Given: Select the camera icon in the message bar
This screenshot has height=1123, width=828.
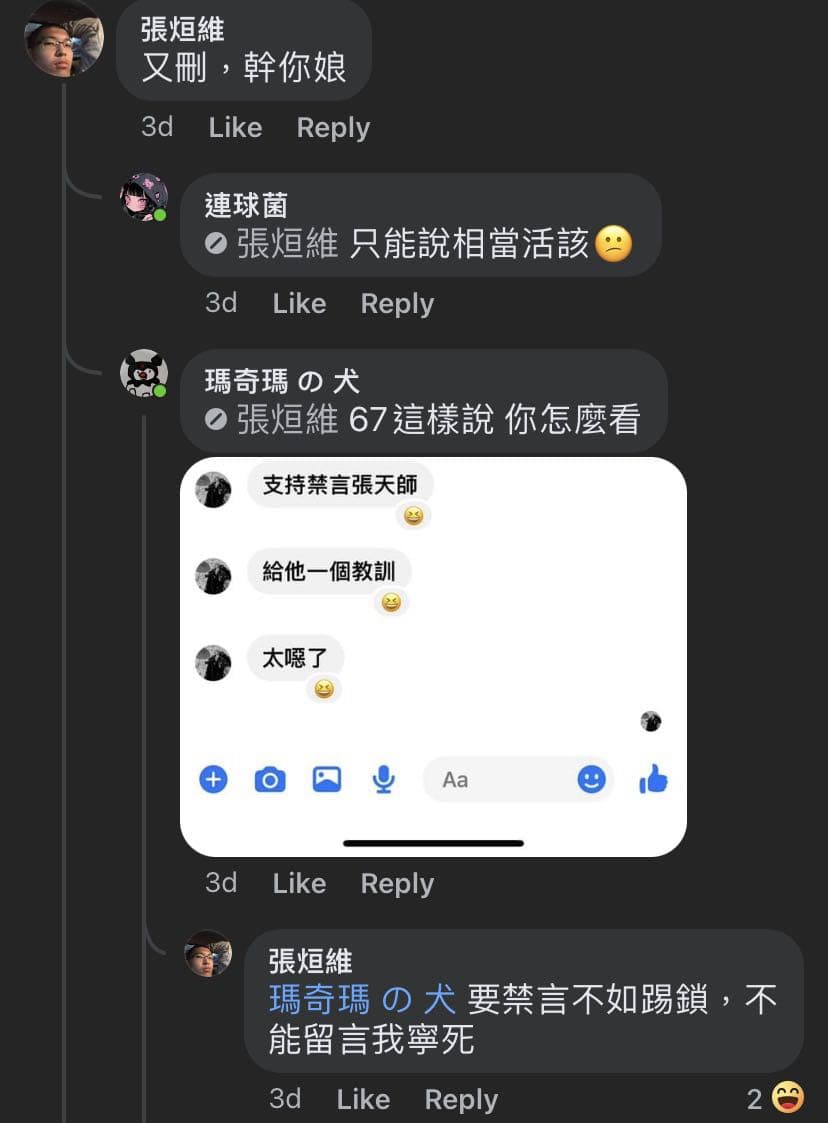Looking at the screenshot, I should pos(269,779).
